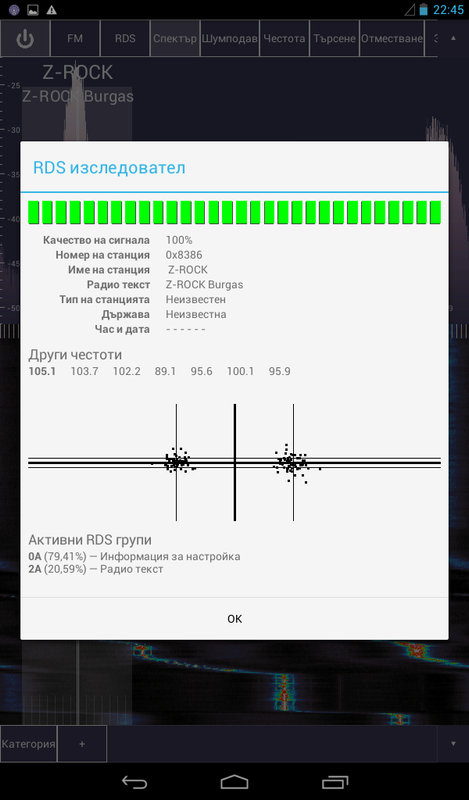Open the Търсене toolbar option

click(334, 38)
